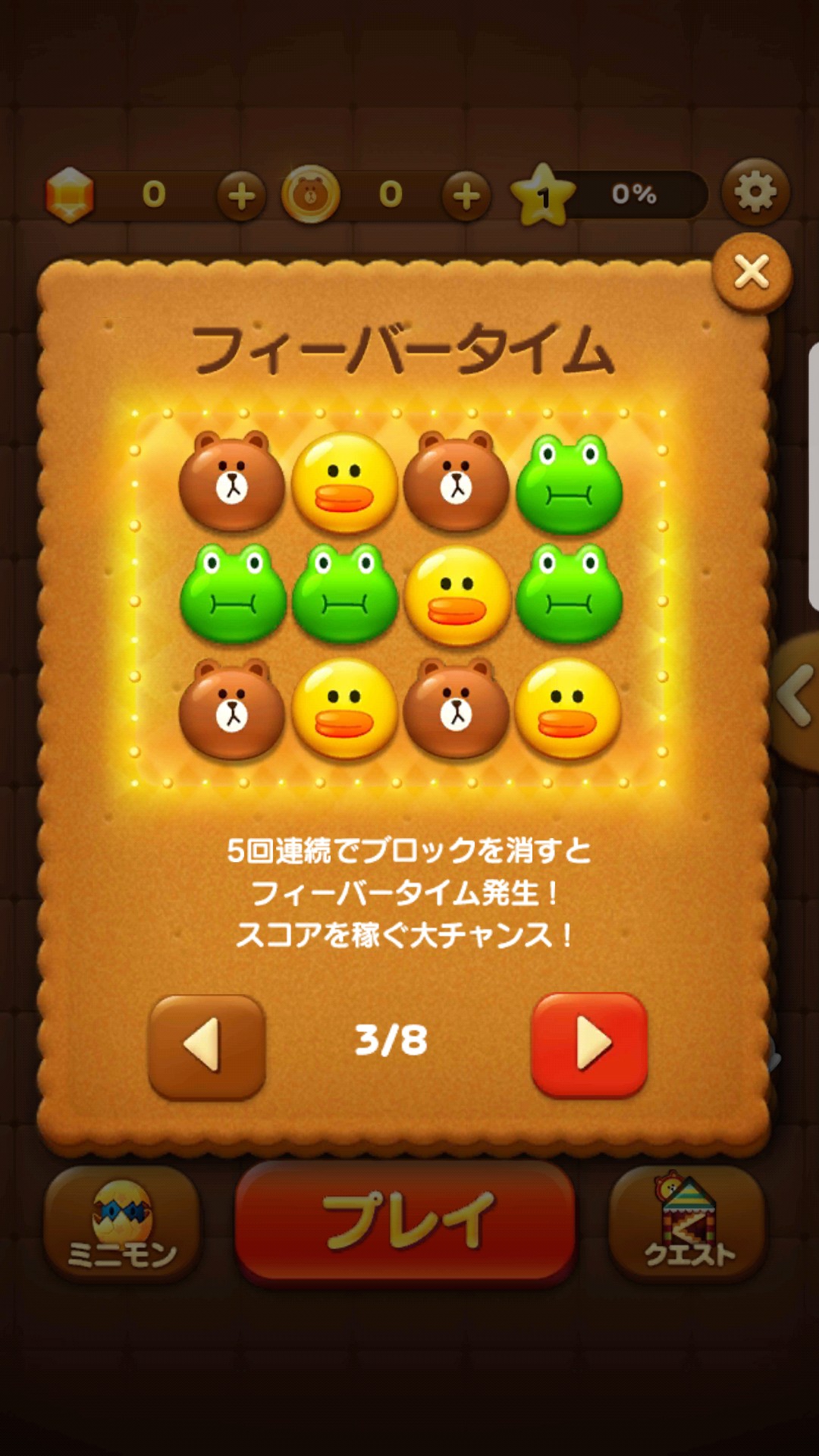
Task: Add more gems with the plus button
Action: click(x=241, y=196)
